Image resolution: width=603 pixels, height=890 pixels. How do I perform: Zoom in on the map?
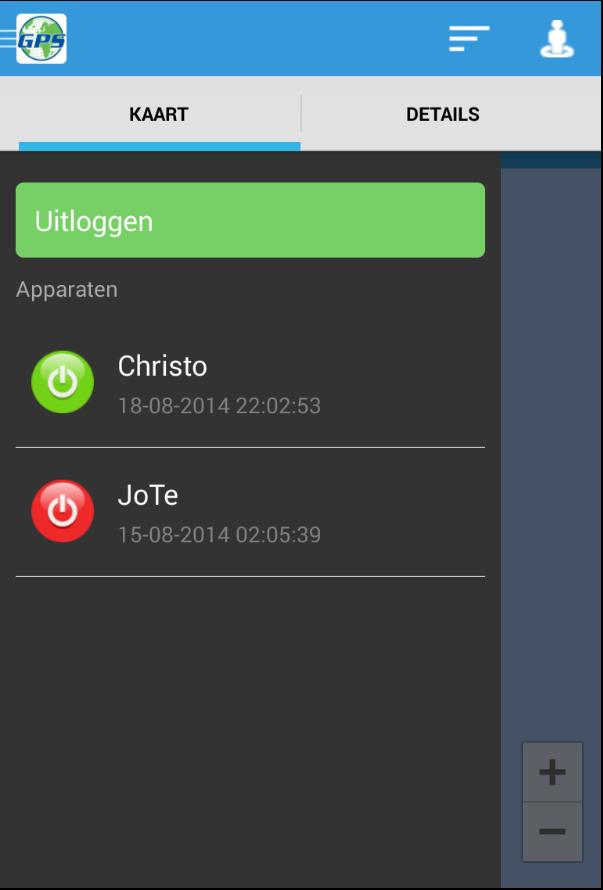552,772
